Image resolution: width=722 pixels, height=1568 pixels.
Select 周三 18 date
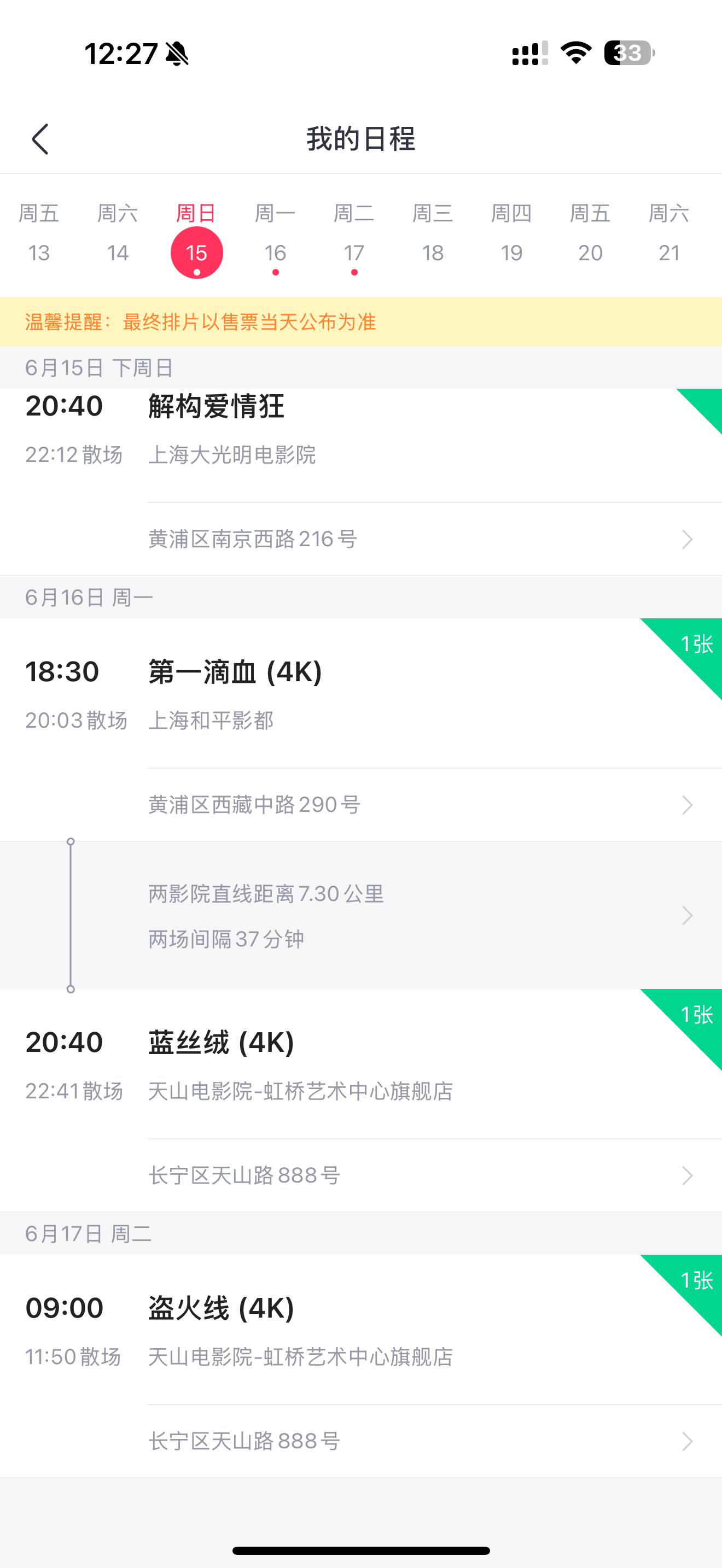coord(433,235)
